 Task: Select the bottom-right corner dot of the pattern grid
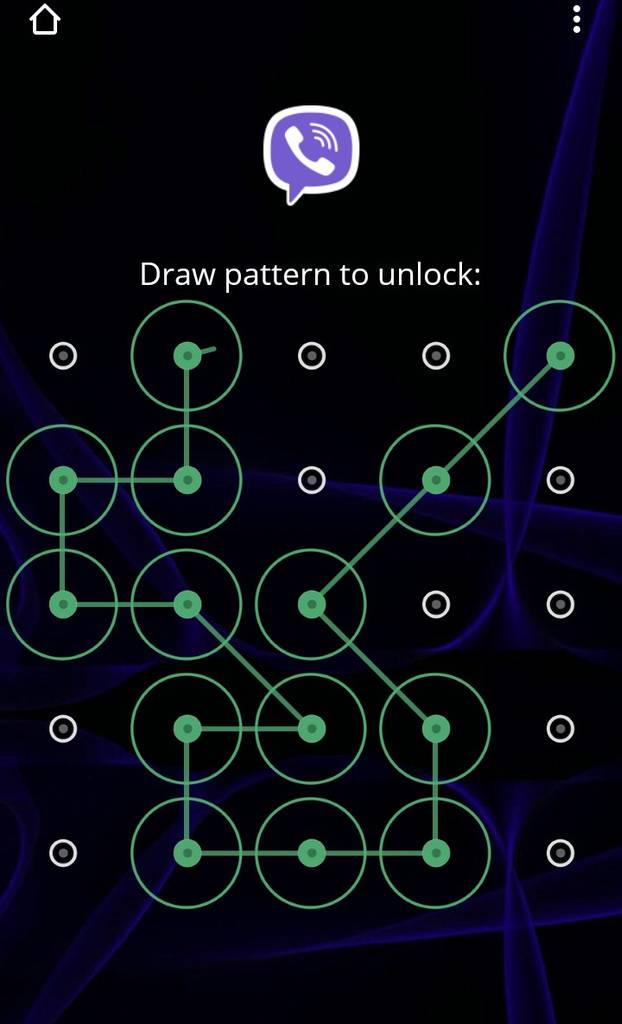(x=560, y=853)
